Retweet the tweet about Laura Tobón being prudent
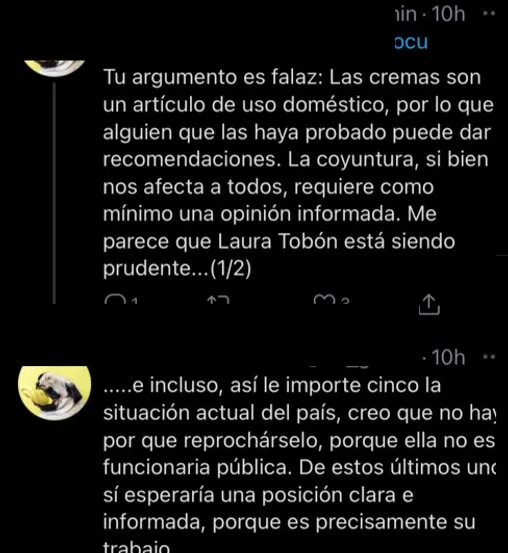Screen dimensions: 508x553 (x=218, y=300)
